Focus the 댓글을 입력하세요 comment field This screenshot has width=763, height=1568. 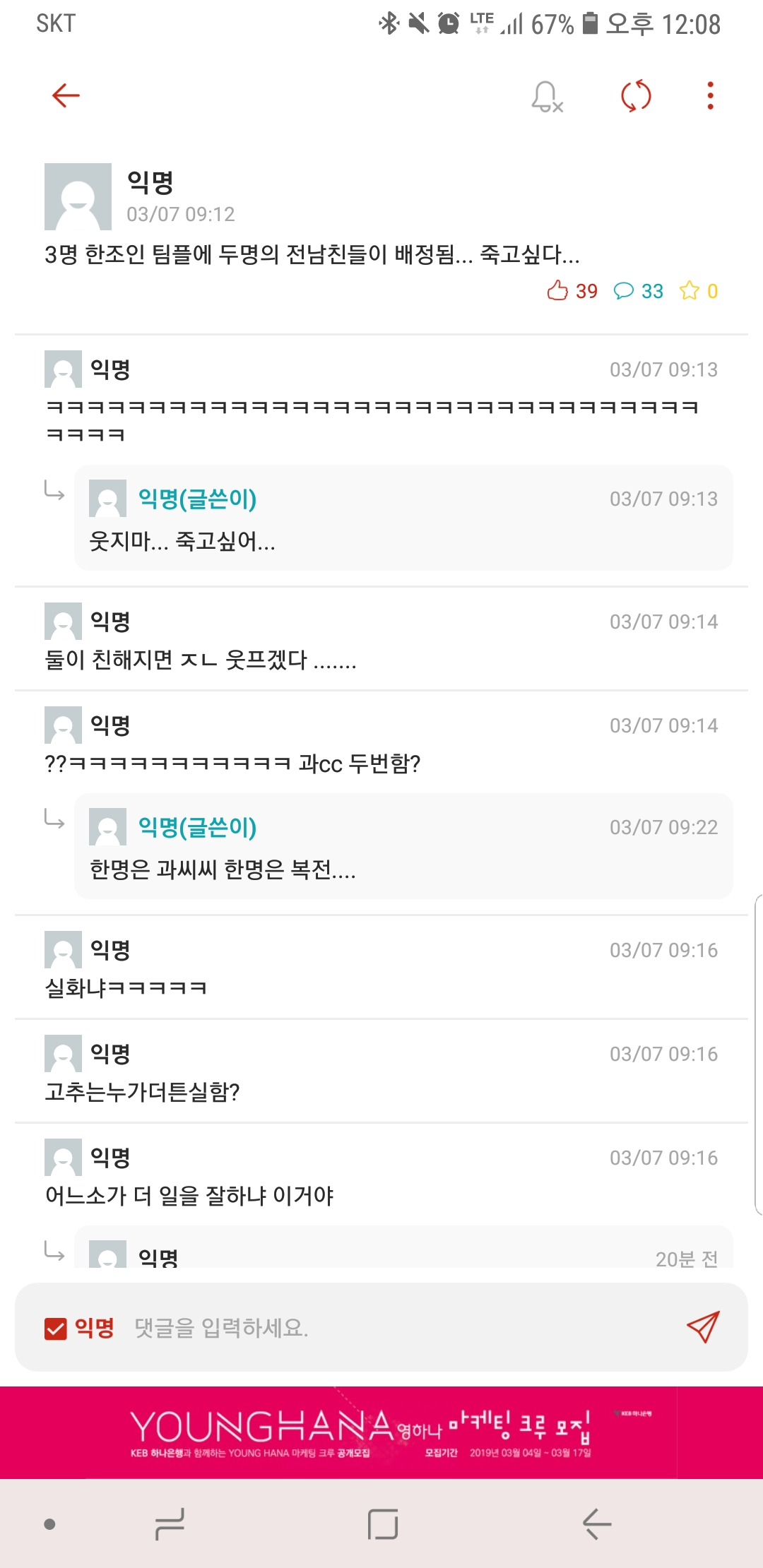pos(396,1328)
